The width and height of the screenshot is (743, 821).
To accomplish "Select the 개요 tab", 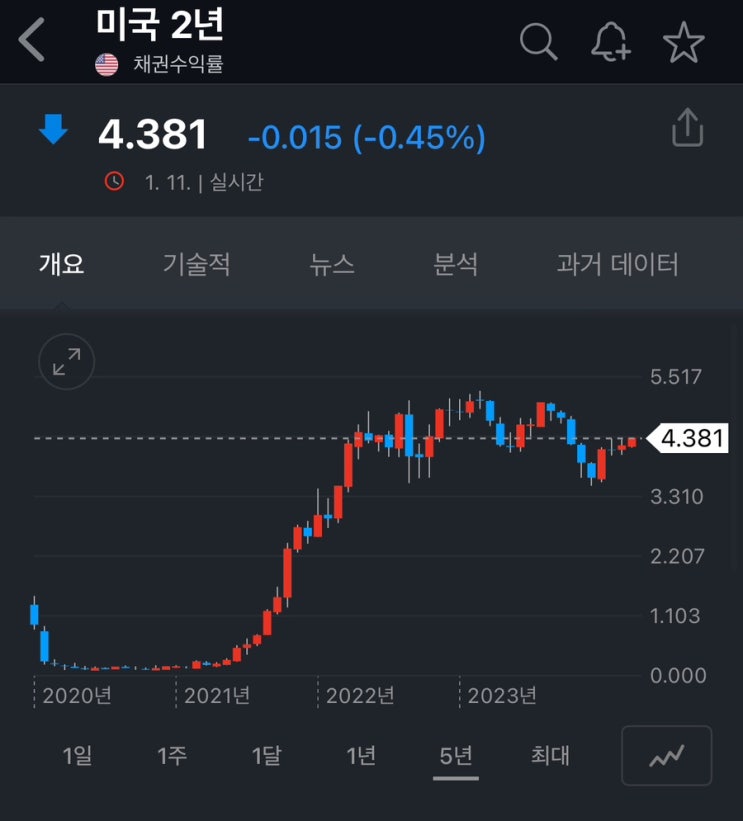I will (x=62, y=263).
